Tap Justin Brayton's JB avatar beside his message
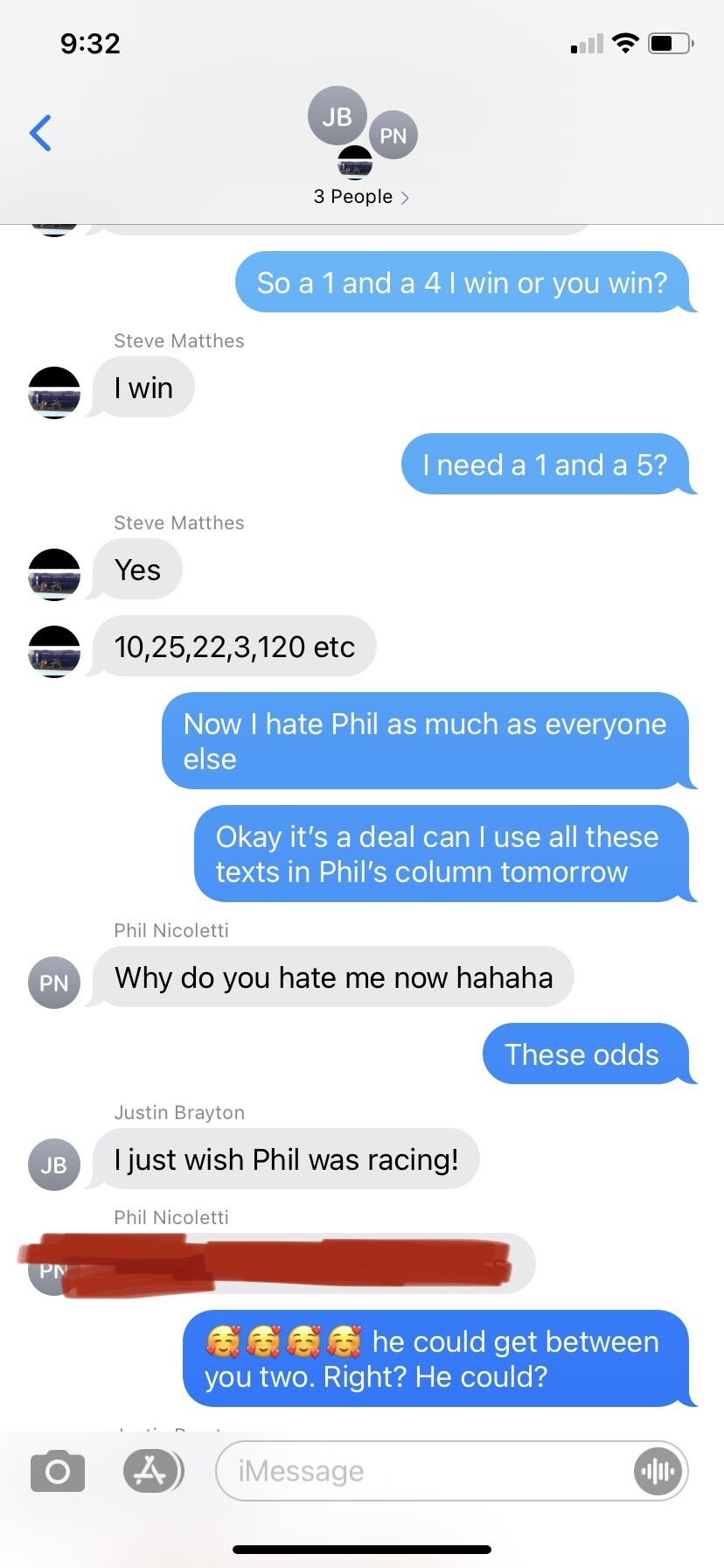 (x=54, y=1165)
